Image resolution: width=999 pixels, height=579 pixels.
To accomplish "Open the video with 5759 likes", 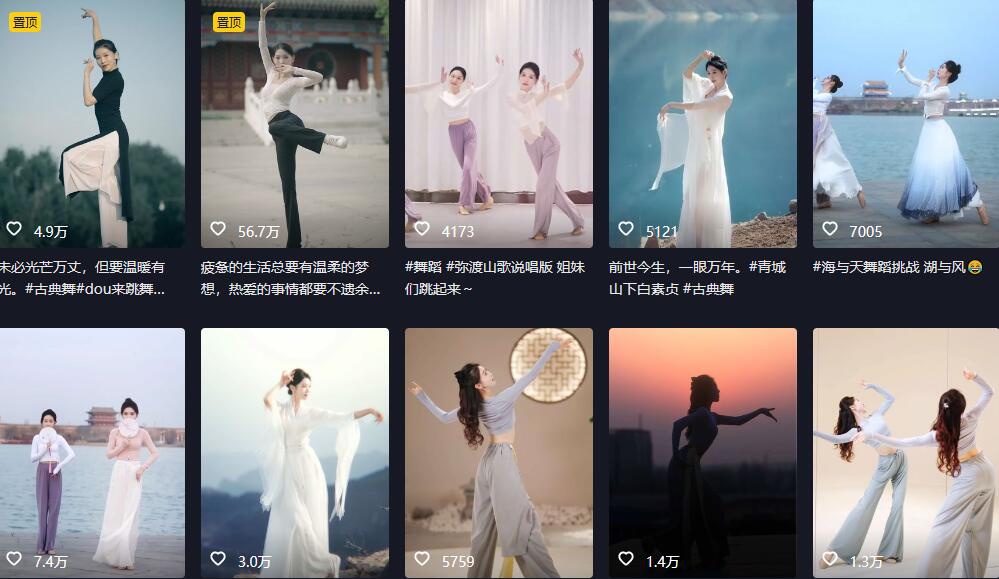I will click(x=498, y=450).
